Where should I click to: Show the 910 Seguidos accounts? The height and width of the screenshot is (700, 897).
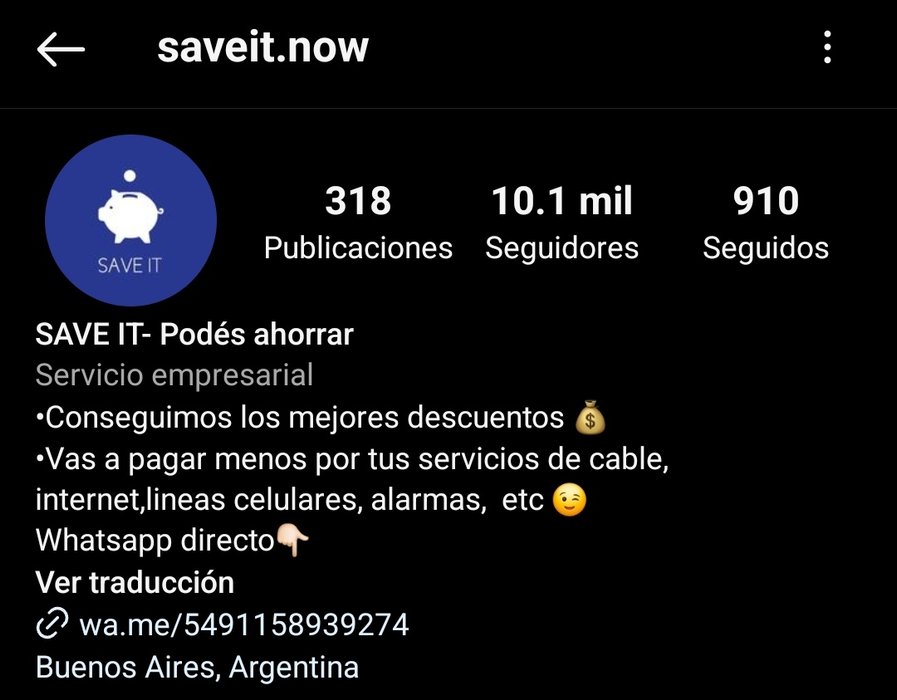[x=765, y=223]
